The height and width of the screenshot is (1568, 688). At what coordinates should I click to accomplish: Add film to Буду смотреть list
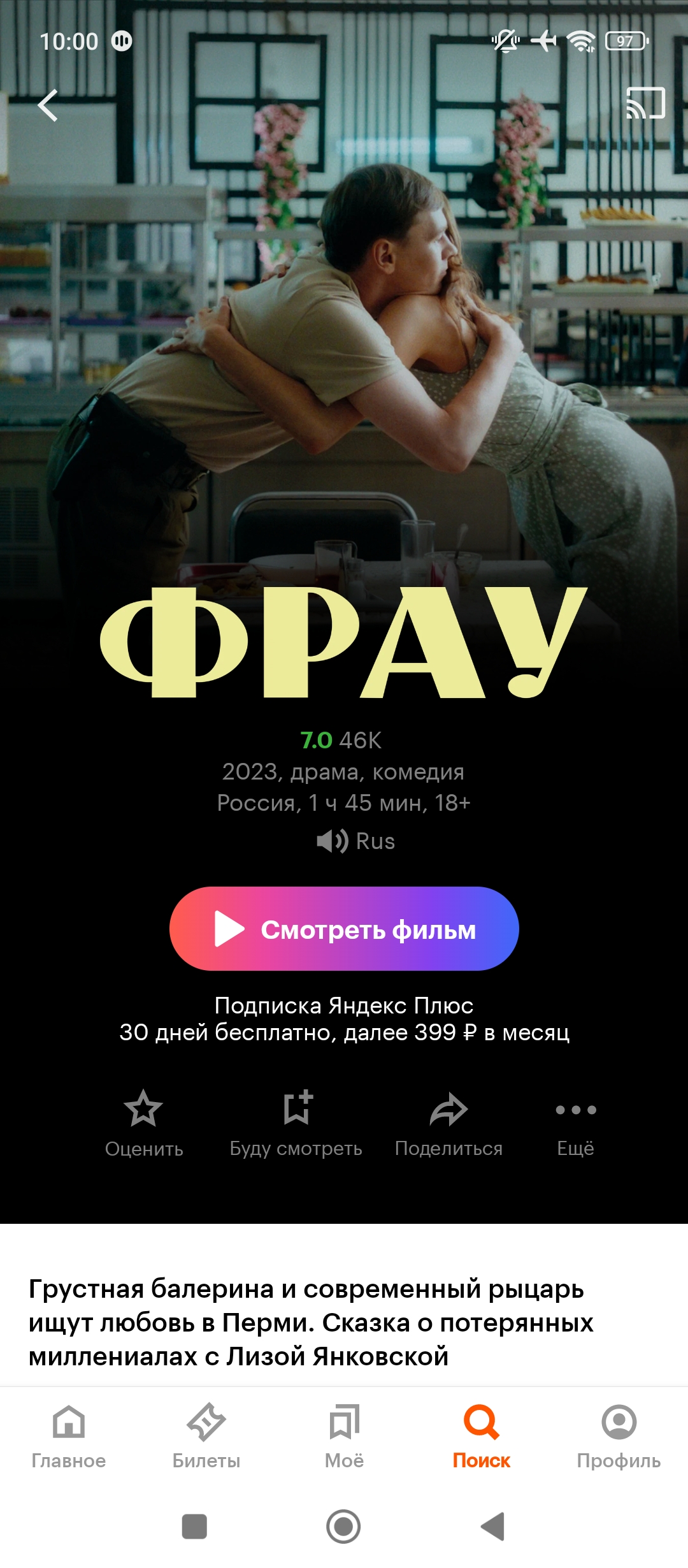point(296,1123)
